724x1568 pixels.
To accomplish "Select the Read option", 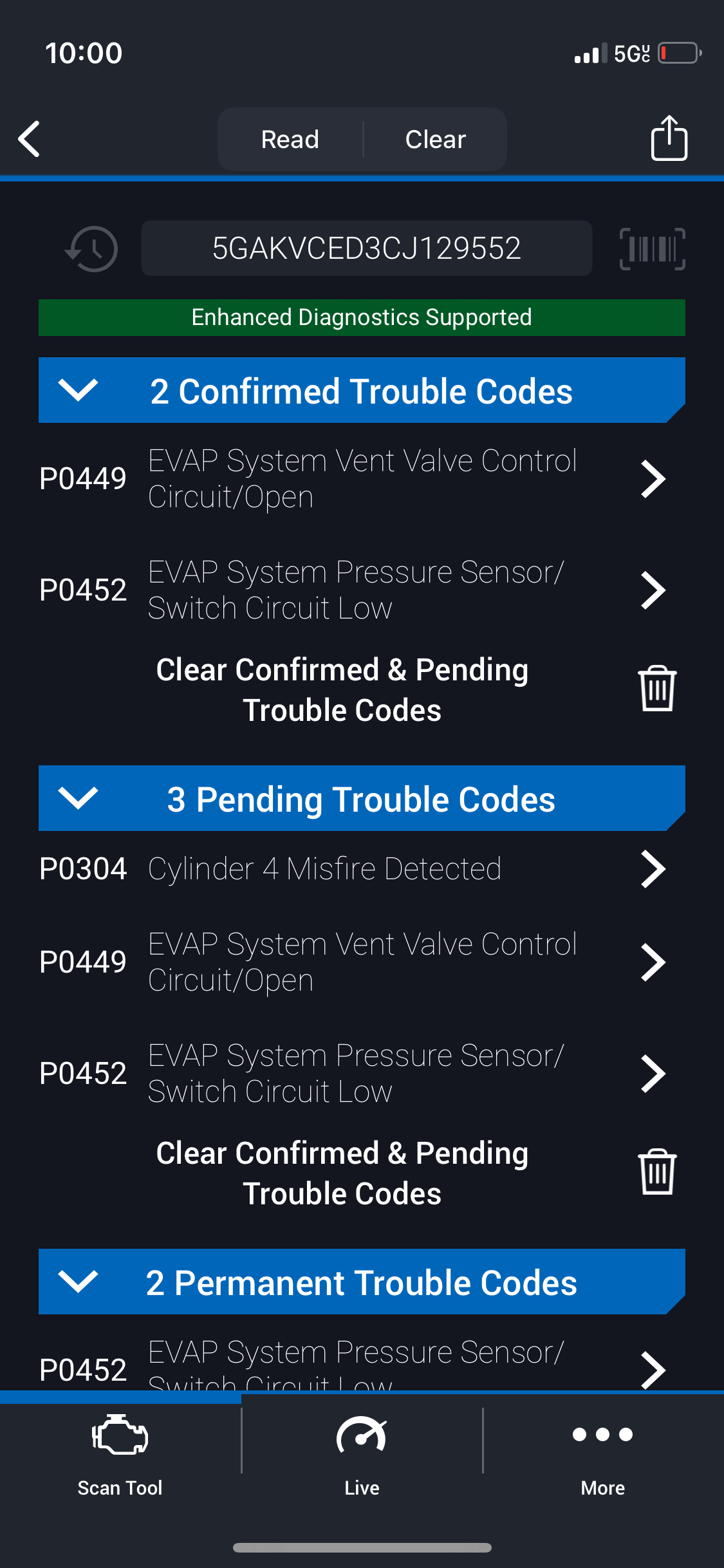I will pos(290,139).
